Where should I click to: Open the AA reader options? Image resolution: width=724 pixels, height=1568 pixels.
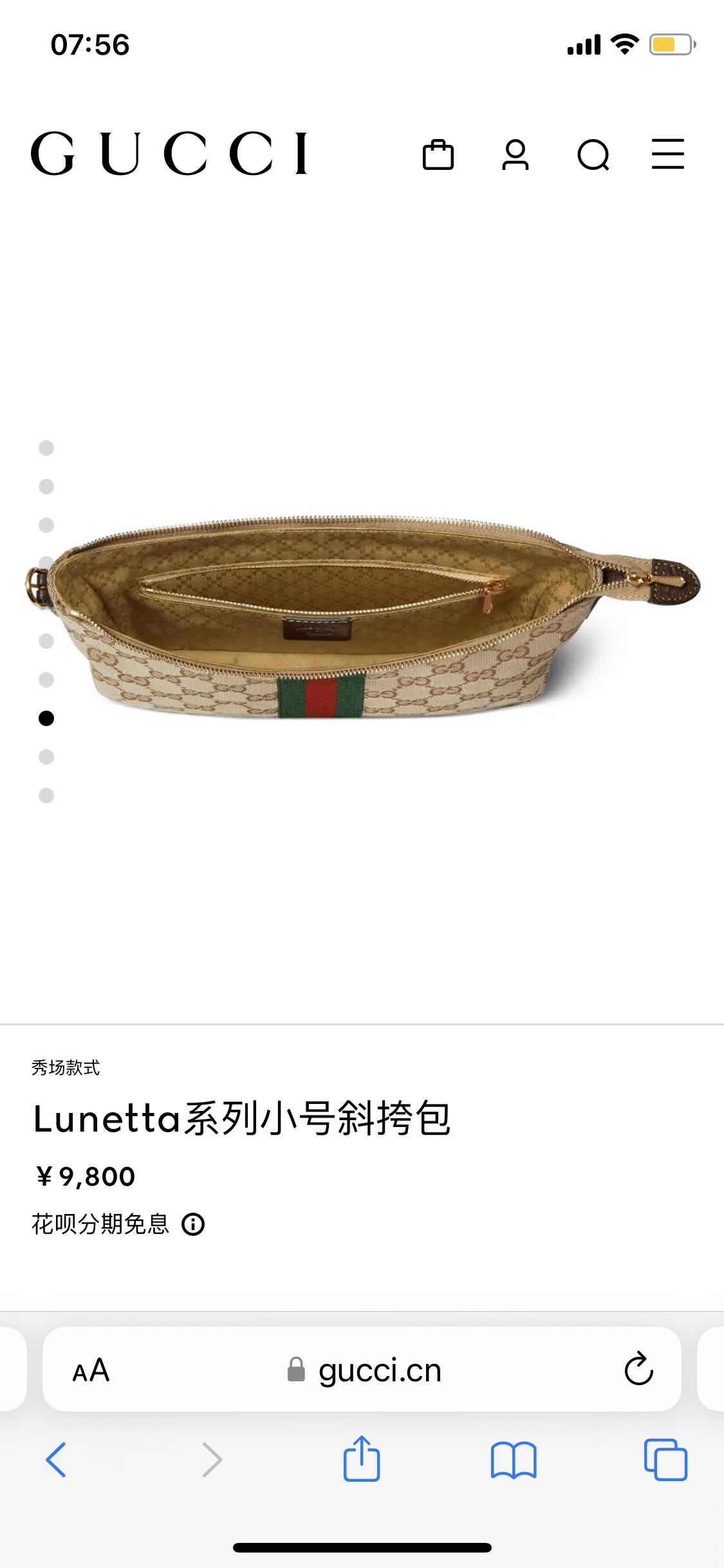click(91, 1370)
